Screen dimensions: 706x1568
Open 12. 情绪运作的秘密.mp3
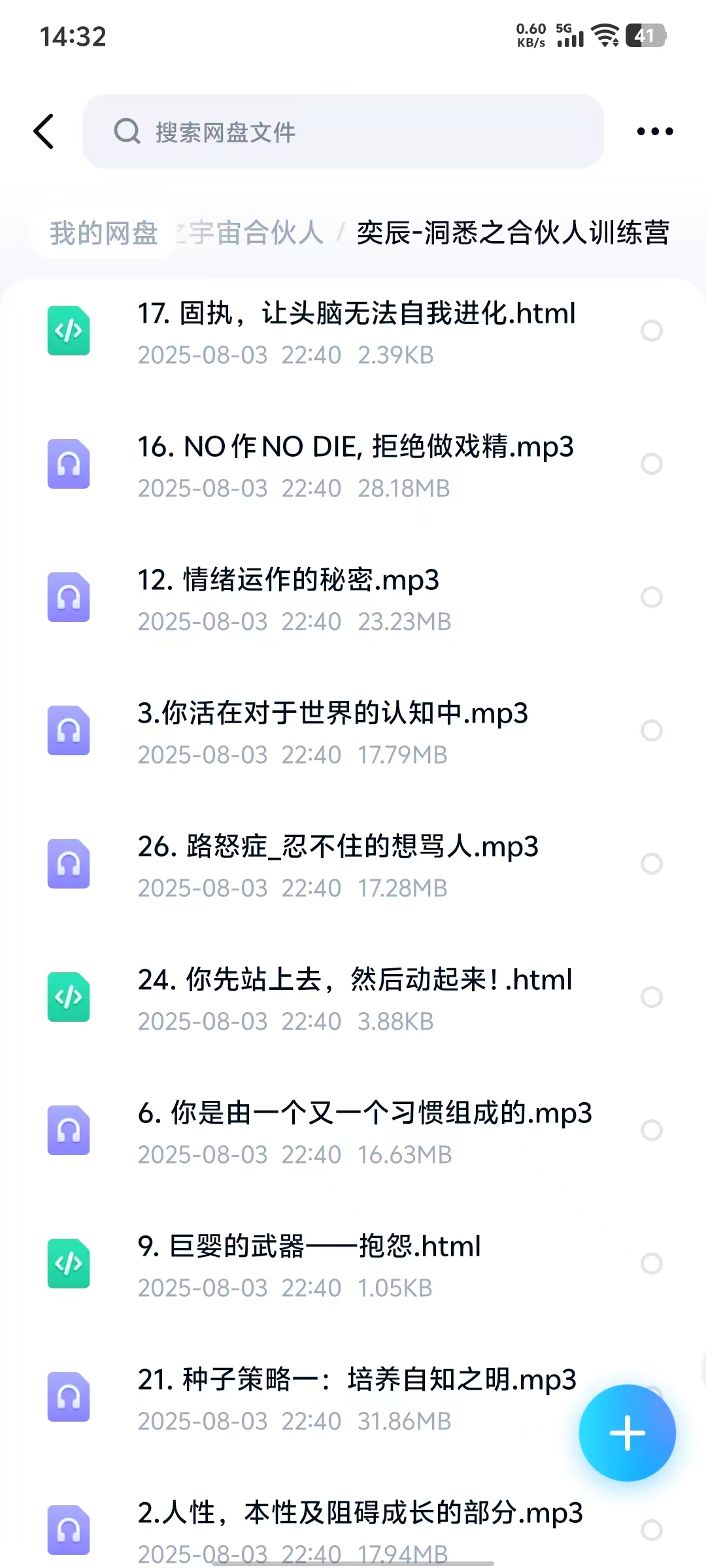[x=288, y=580]
